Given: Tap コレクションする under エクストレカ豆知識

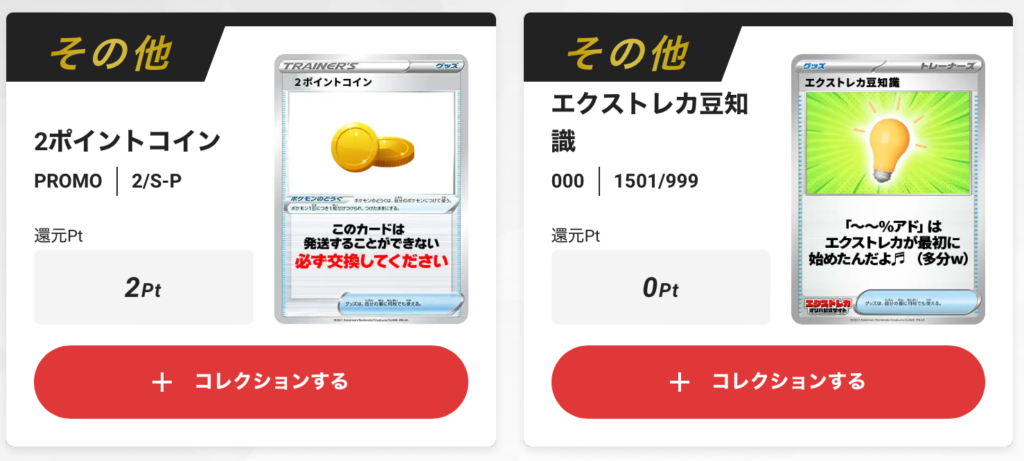Looking at the screenshot, I should click(768, 382).
